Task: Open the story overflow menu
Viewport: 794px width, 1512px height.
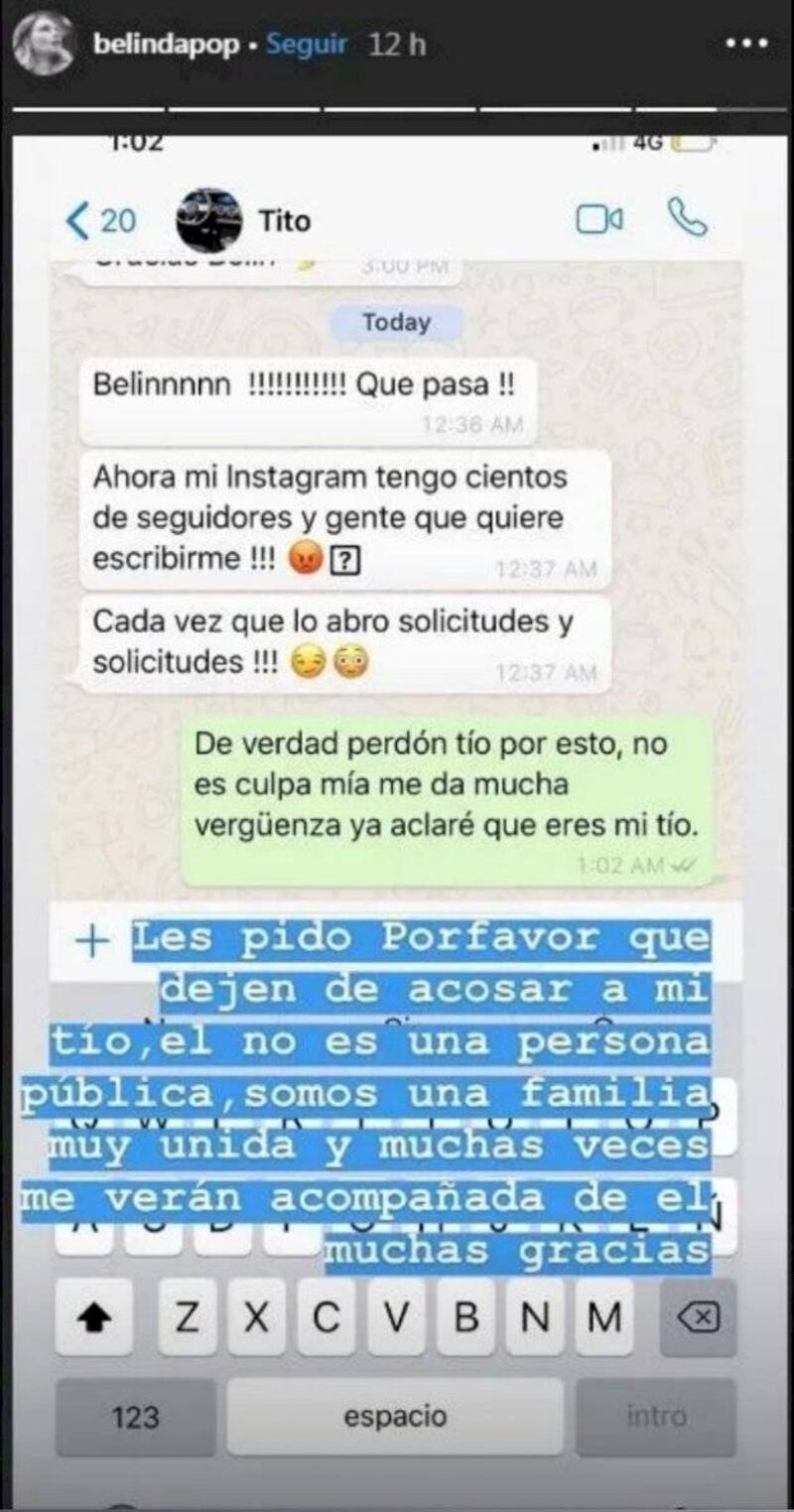Action: 746,45
